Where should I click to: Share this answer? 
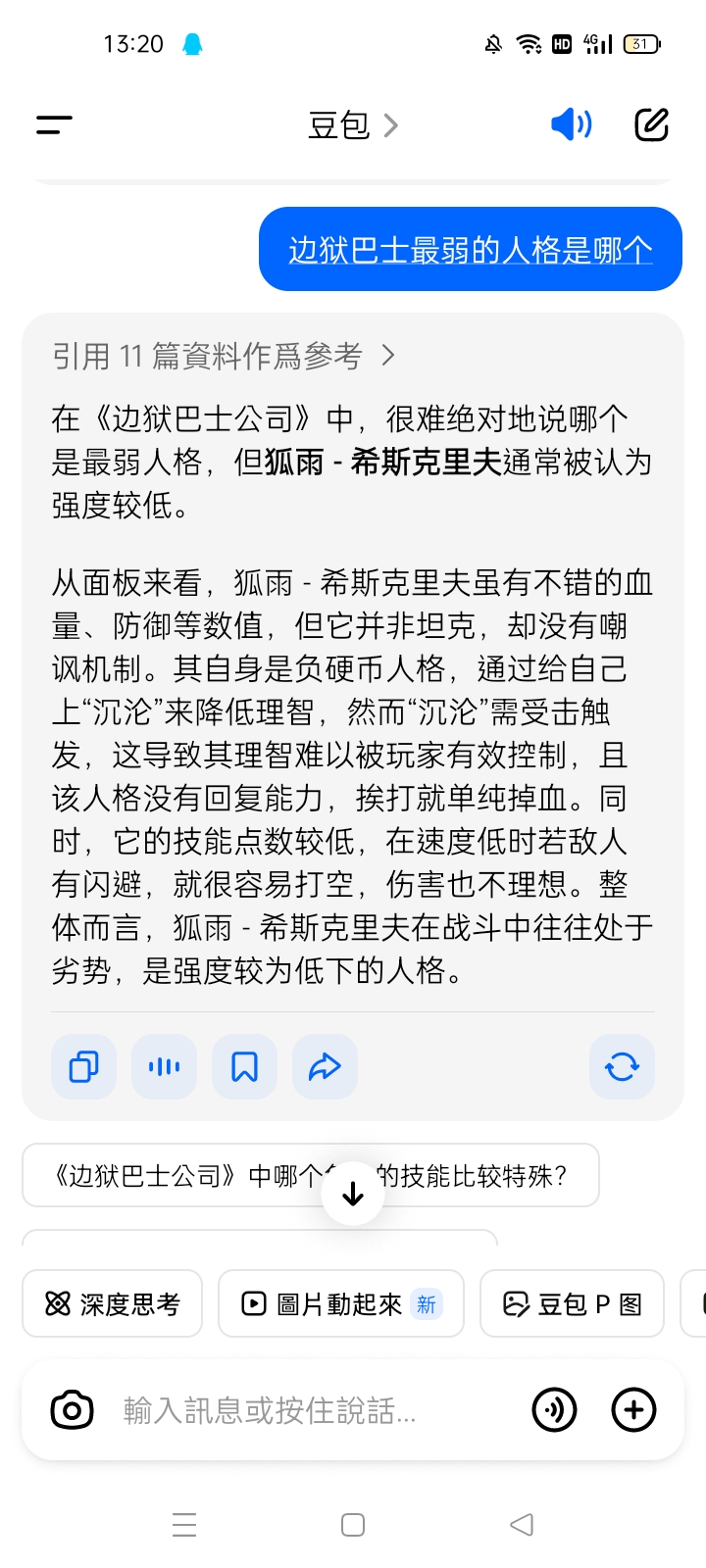pyautogui.click(x=325, y=1066)
